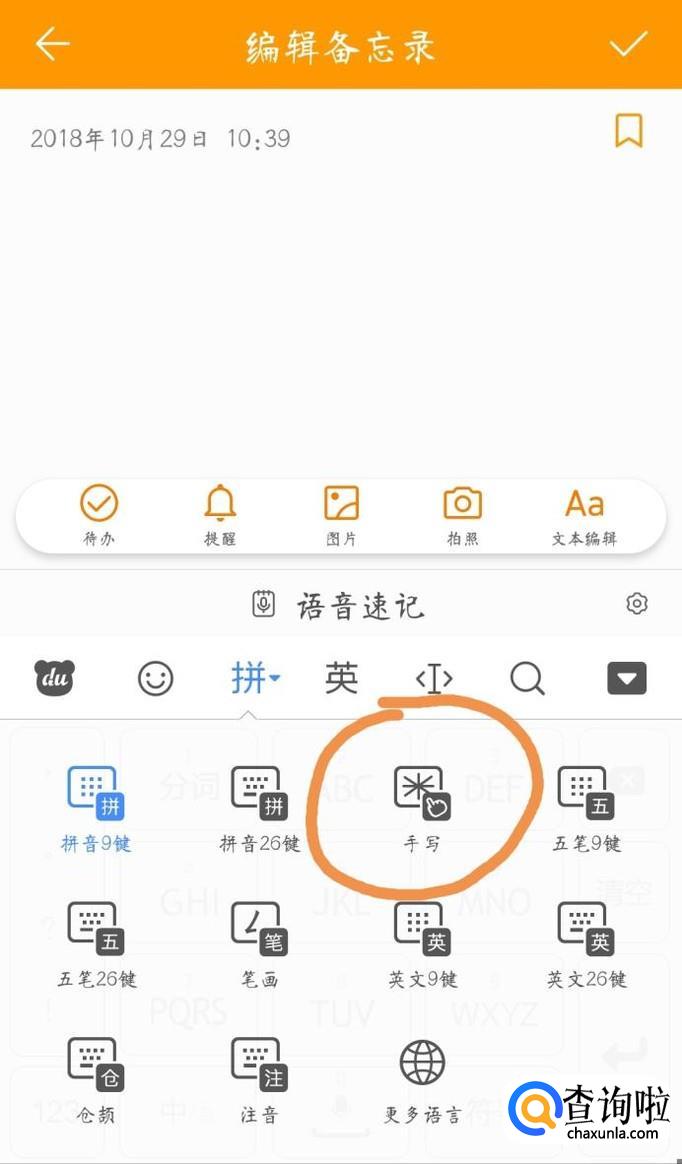Go back from the memo editor

(x=52, y=44)
